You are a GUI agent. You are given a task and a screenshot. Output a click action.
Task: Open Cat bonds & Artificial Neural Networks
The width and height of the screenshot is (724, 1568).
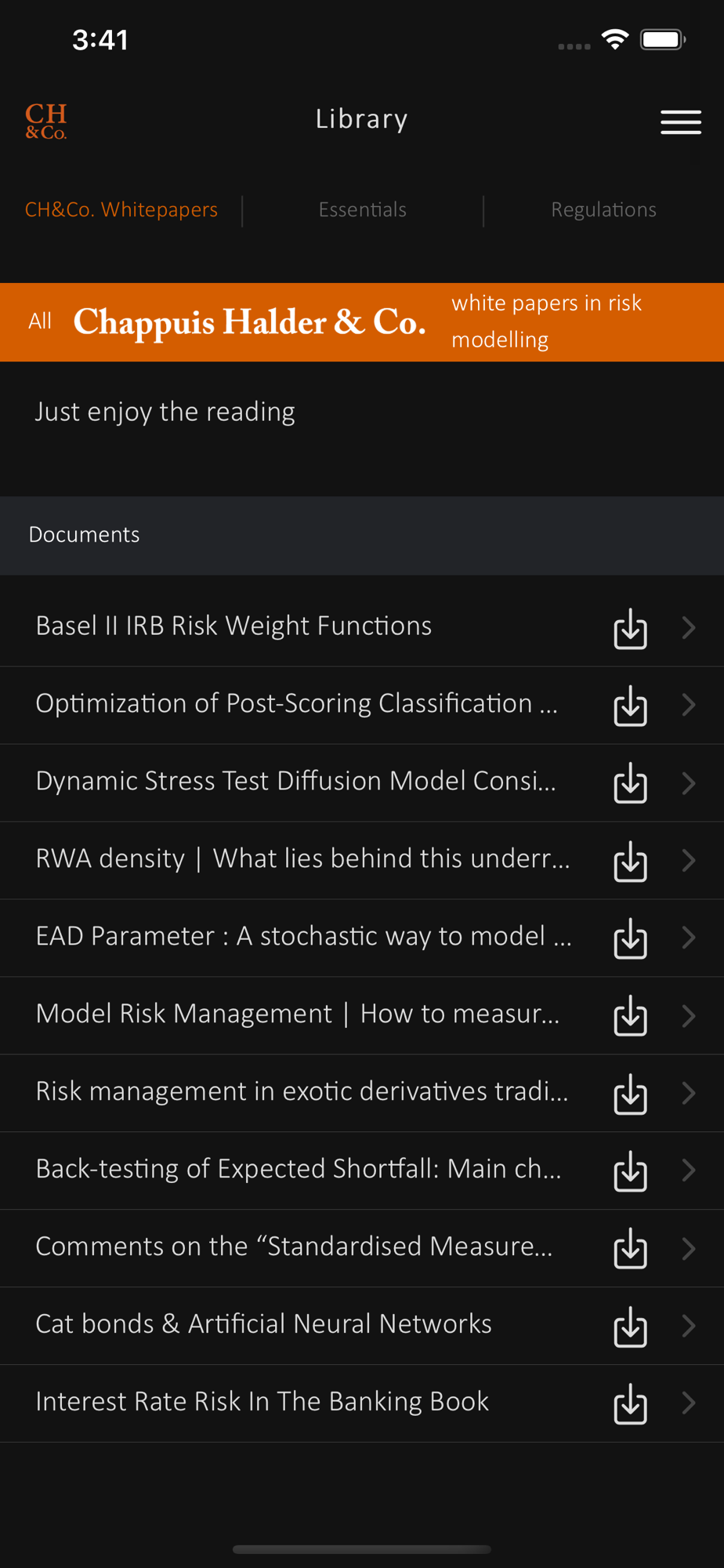263,1325
